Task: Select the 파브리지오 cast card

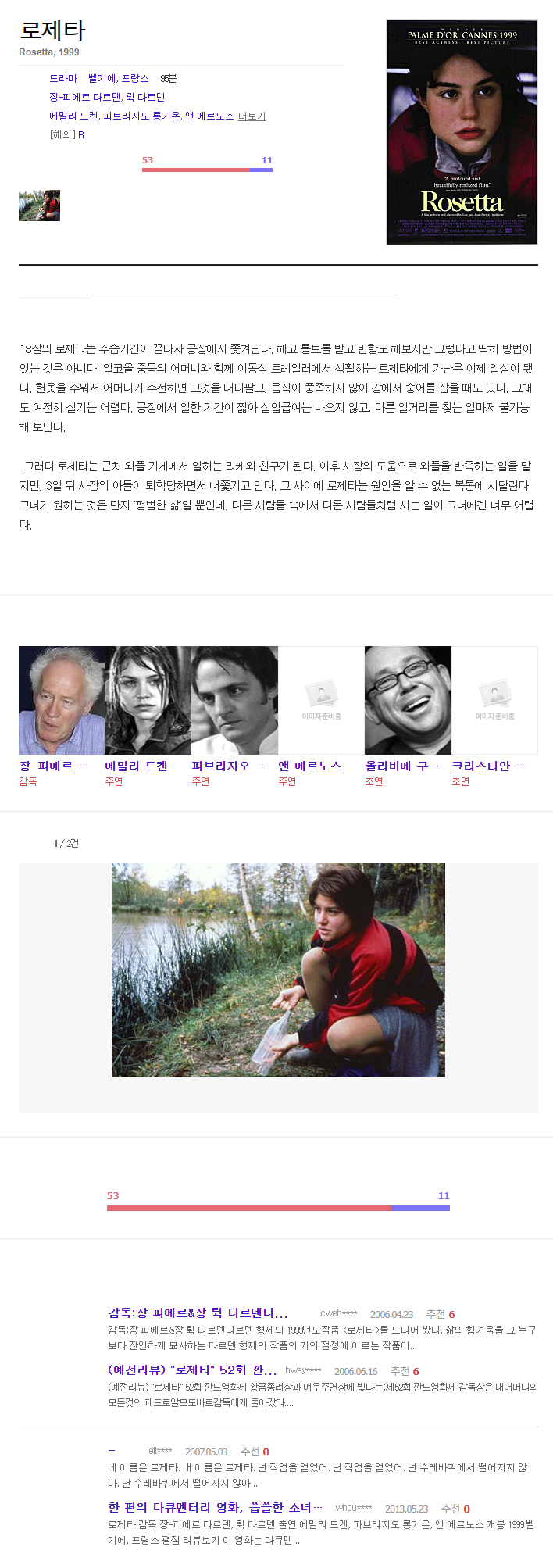Action: [x=234, y=700]
